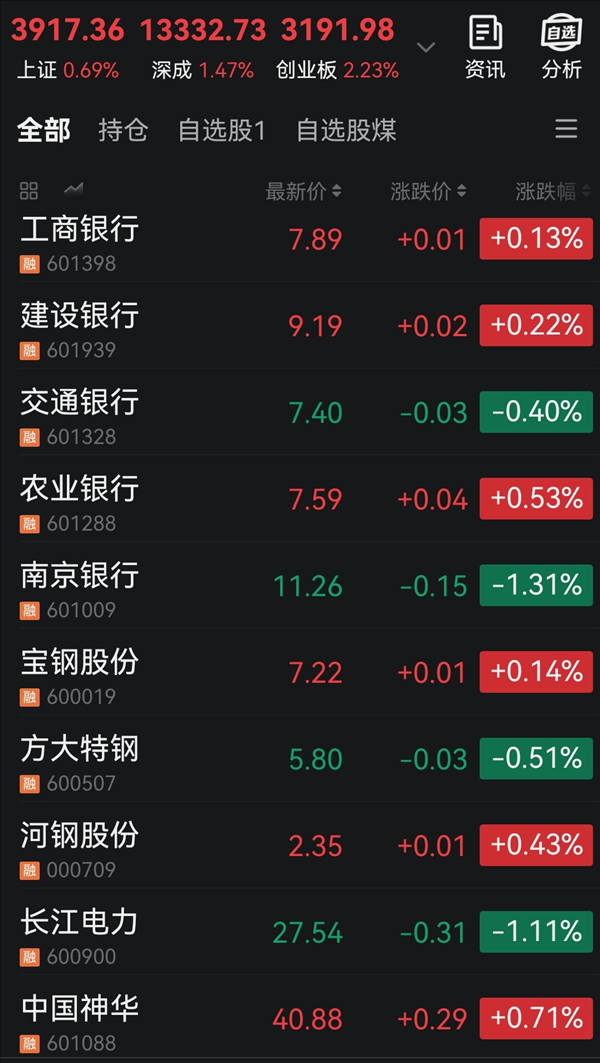600x1063 pixels.
Task: Toggle the grid layout view icon
Action: [29, 191]
